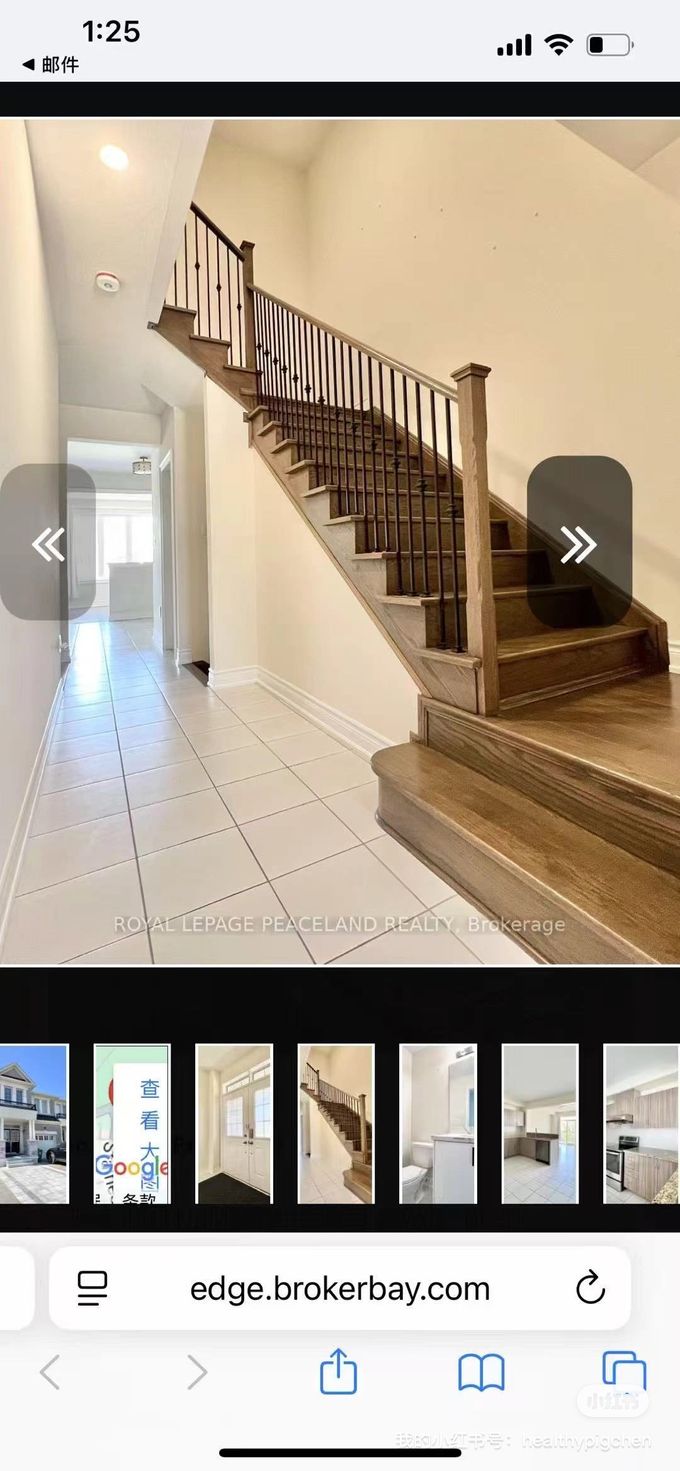The image size is (680, 1471).
Task: Go back in Safari history
Action: point(50,1372)
